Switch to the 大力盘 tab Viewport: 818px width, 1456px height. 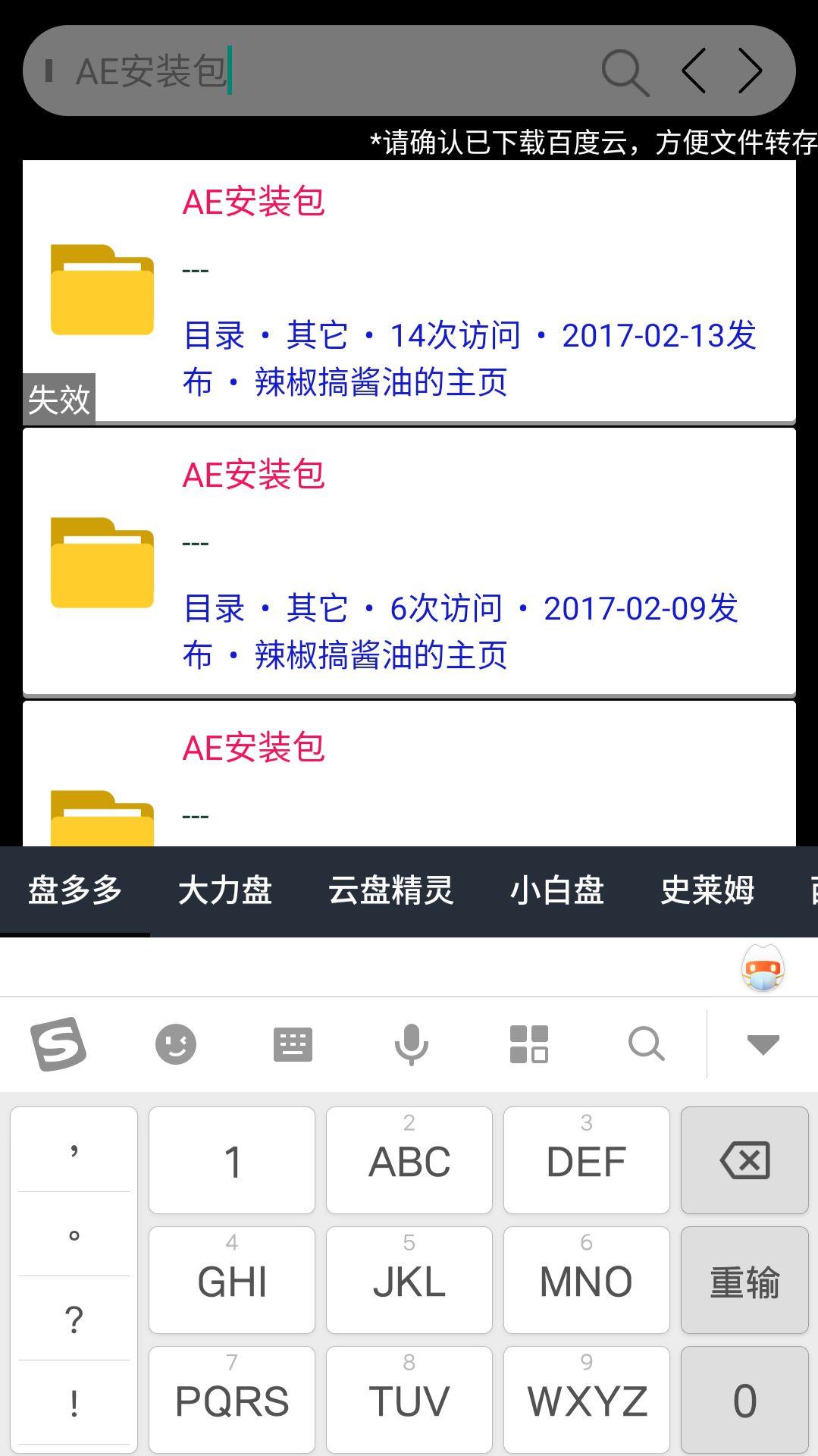(225, 890)
